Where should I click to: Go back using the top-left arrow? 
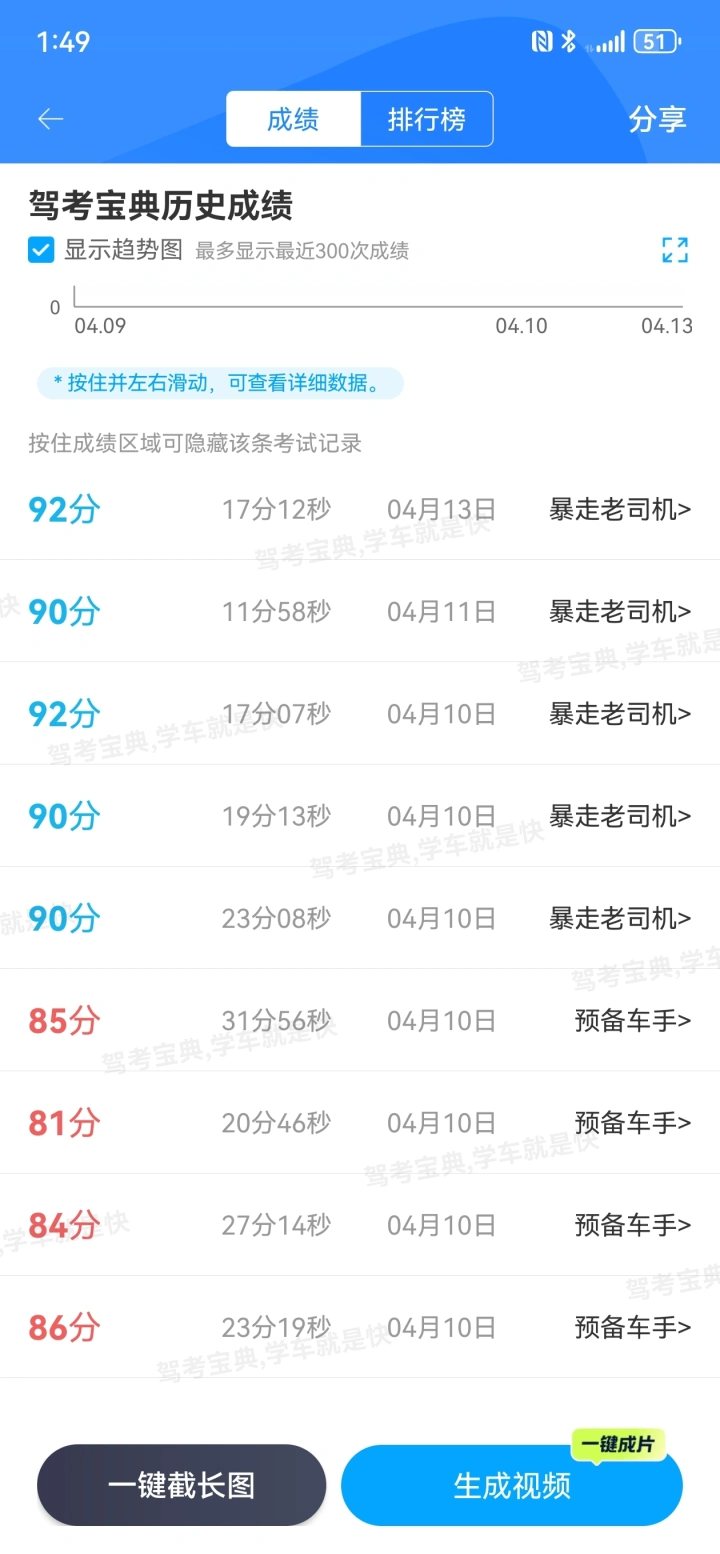point(51,119)
